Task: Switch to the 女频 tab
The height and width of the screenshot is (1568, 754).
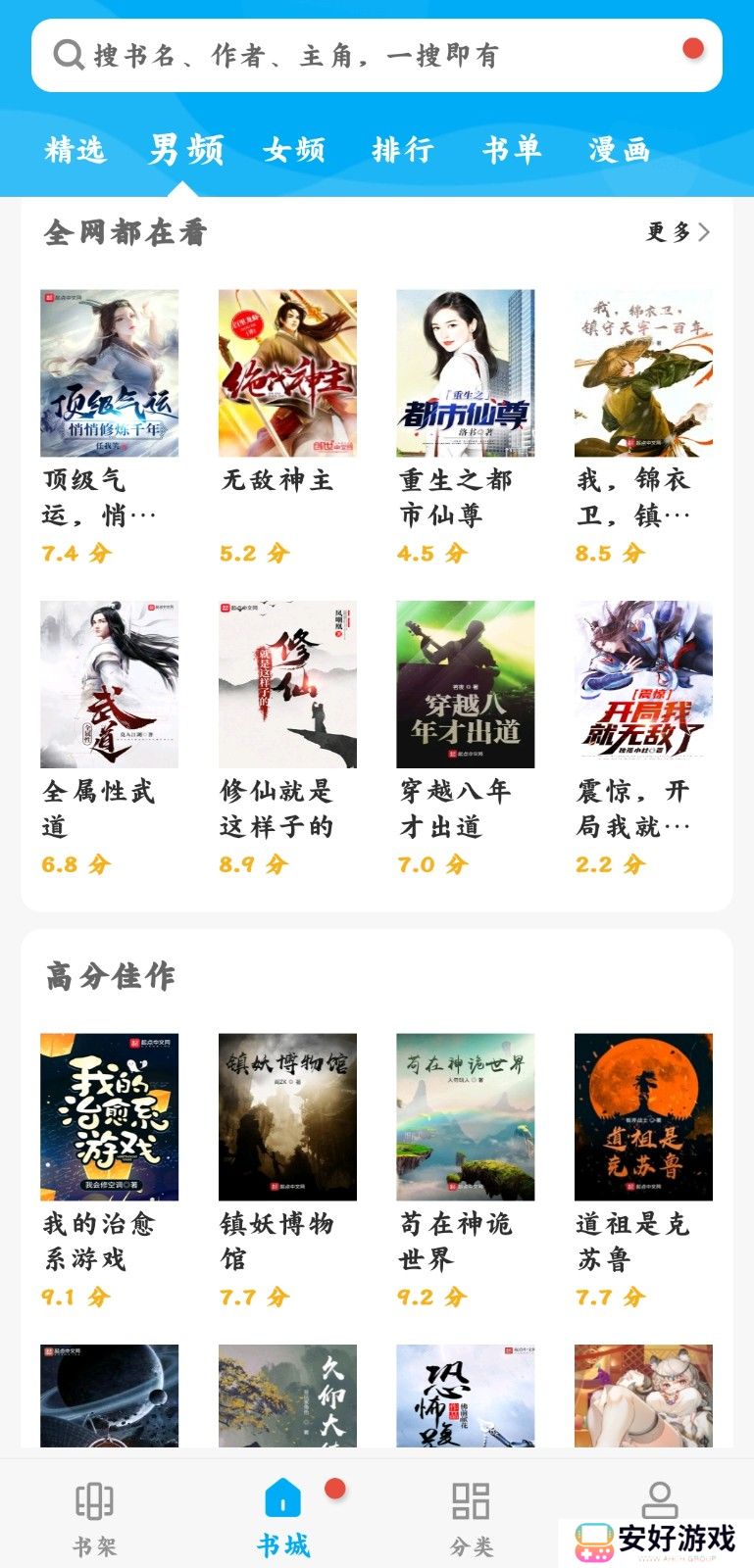Action: pos(292,149)
